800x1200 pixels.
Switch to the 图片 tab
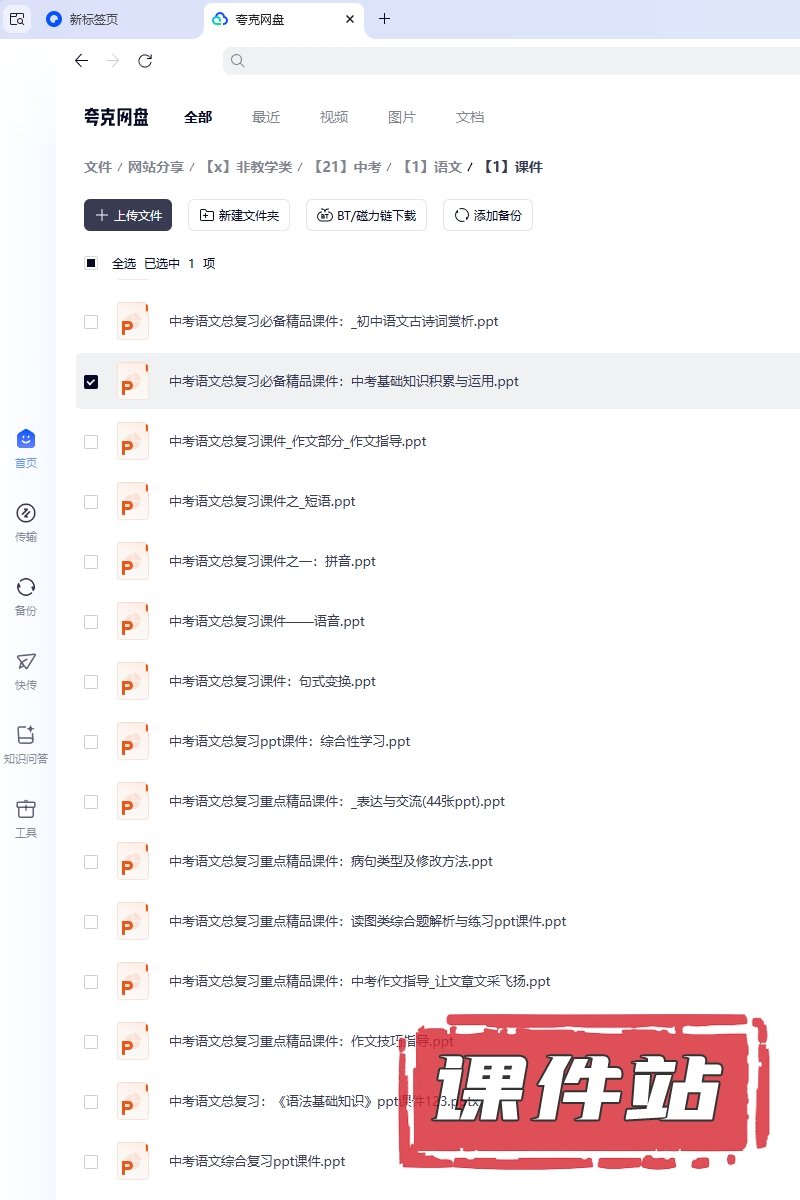click(x=401, y=117)
